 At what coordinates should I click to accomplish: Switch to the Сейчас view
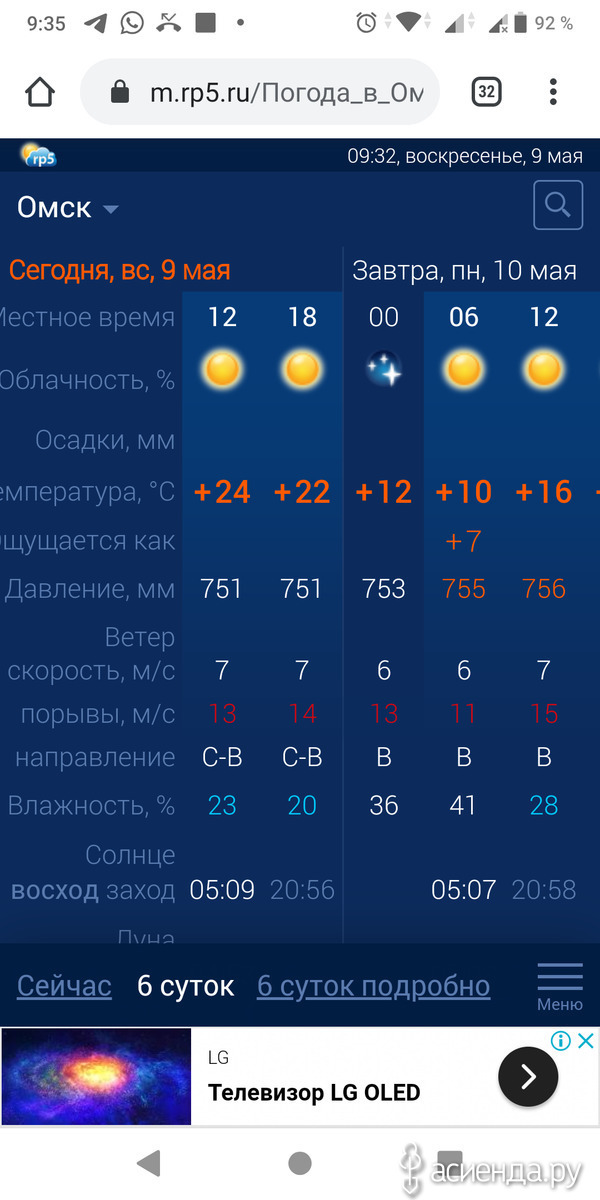click(64, 986)
